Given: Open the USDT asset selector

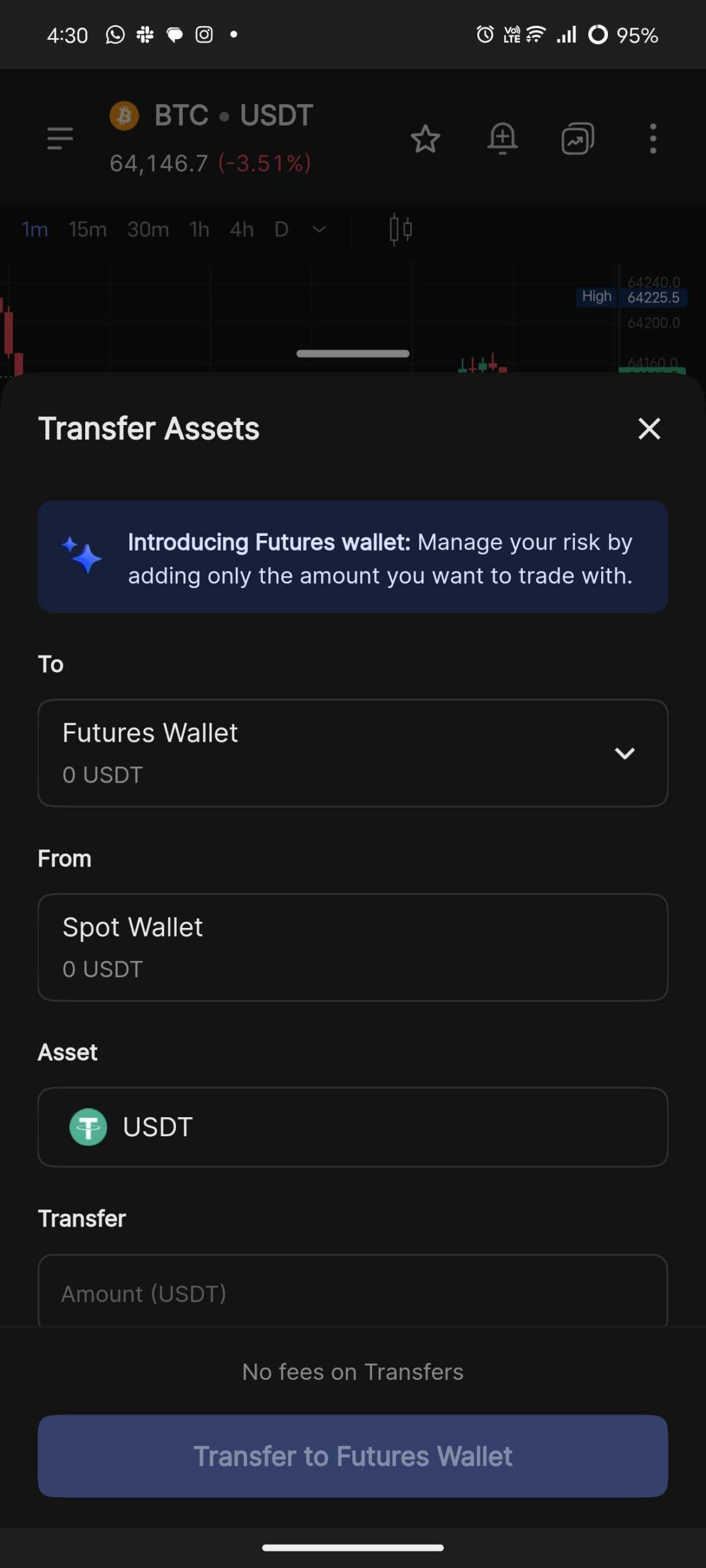Looking at the screenshot, I should [352, 1127].
